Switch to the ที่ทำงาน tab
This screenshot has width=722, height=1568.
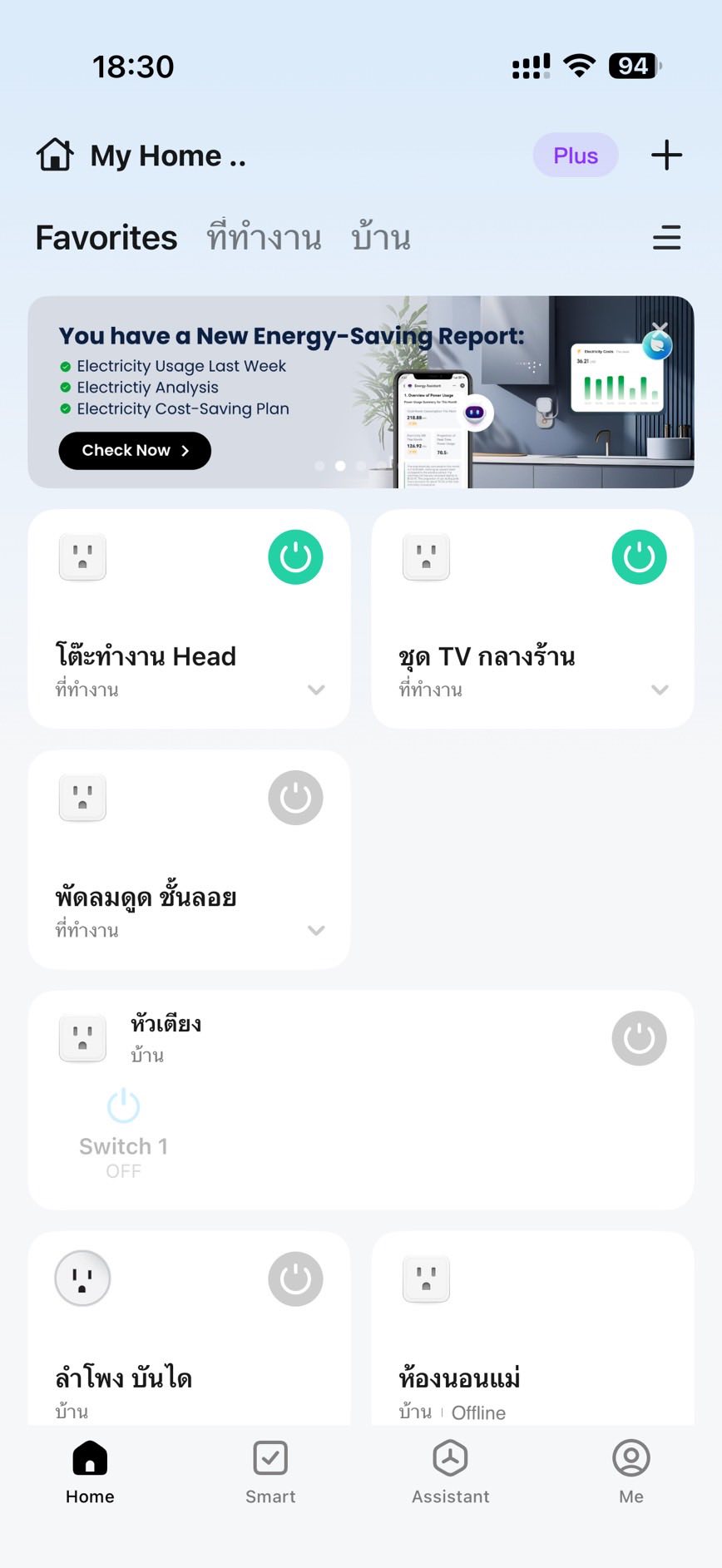(x=264, y=237)
